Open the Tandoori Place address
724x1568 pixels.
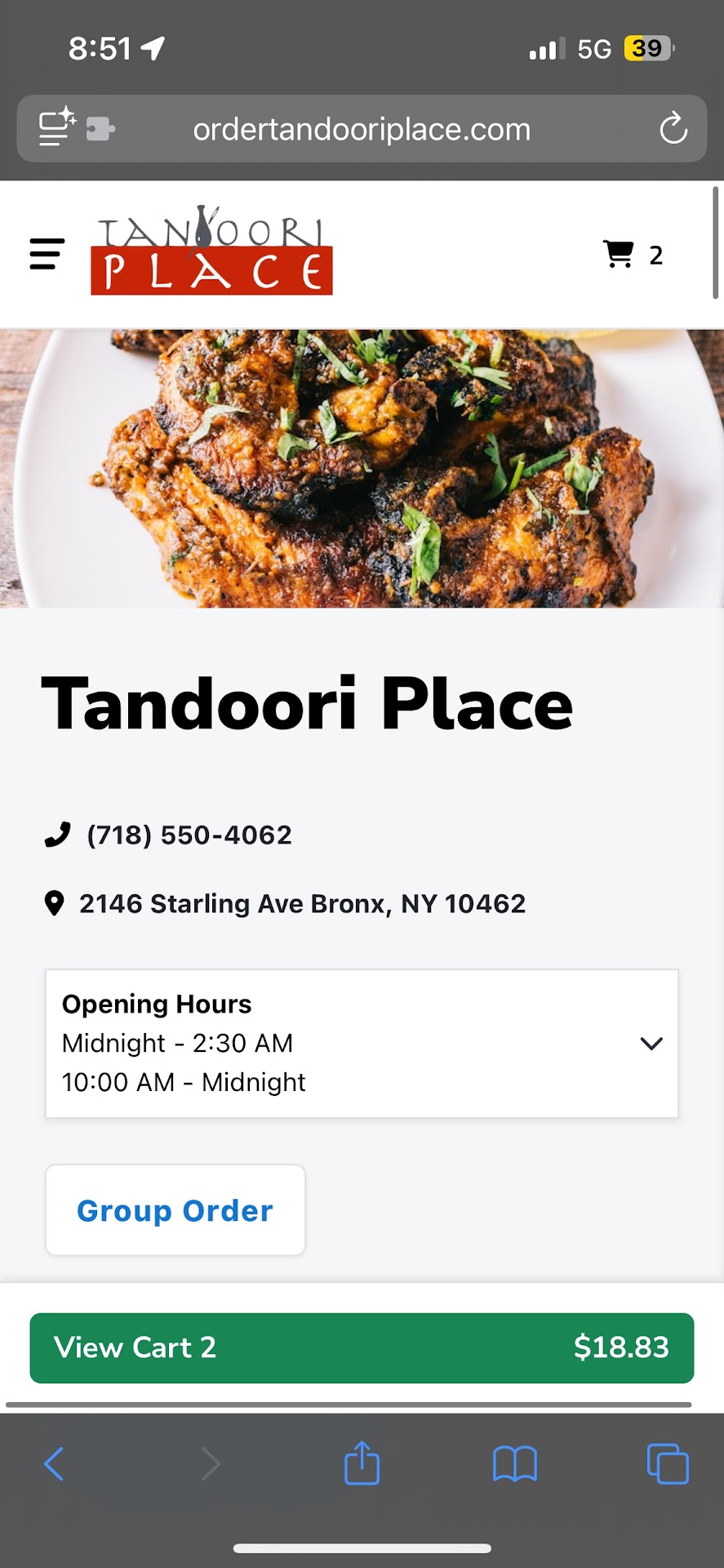(x=302, y=903)
